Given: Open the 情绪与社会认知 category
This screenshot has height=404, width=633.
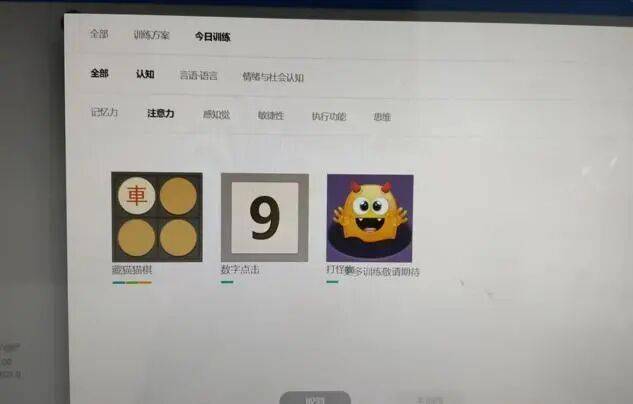Looking at the screenshot, I should click(x=273, y=77).
